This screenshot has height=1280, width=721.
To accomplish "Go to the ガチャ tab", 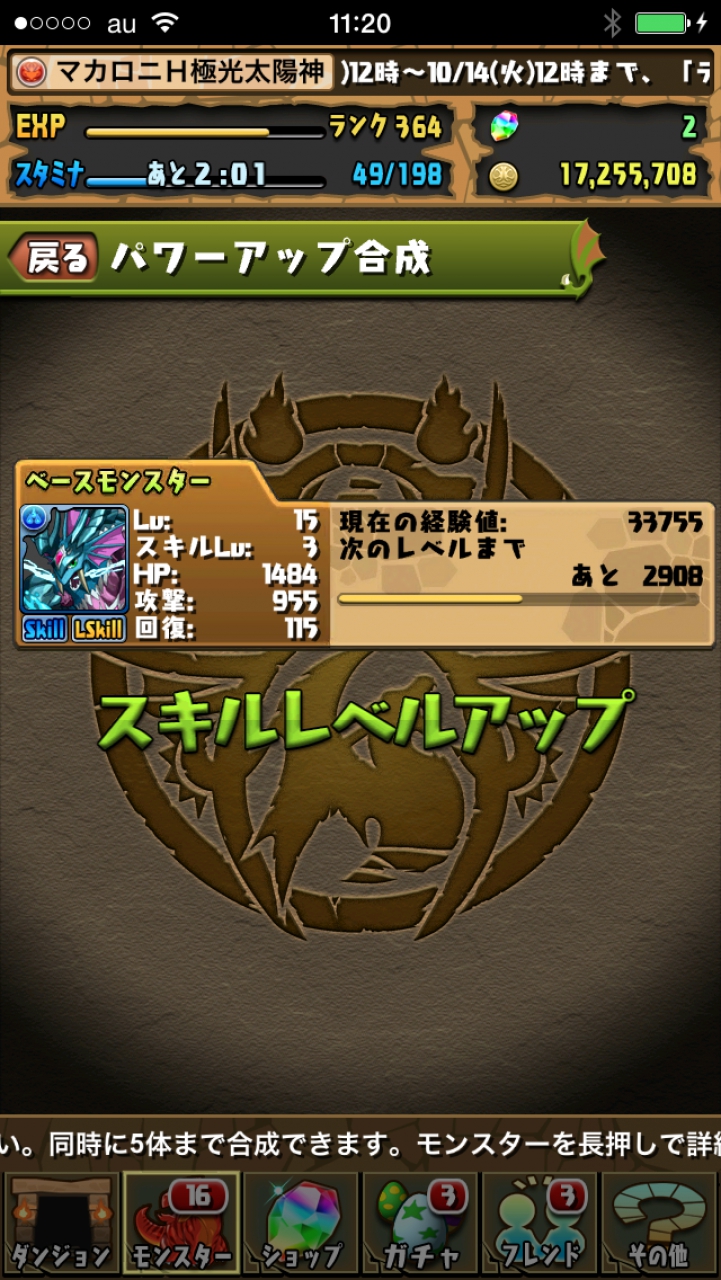I will point(420,1224).
